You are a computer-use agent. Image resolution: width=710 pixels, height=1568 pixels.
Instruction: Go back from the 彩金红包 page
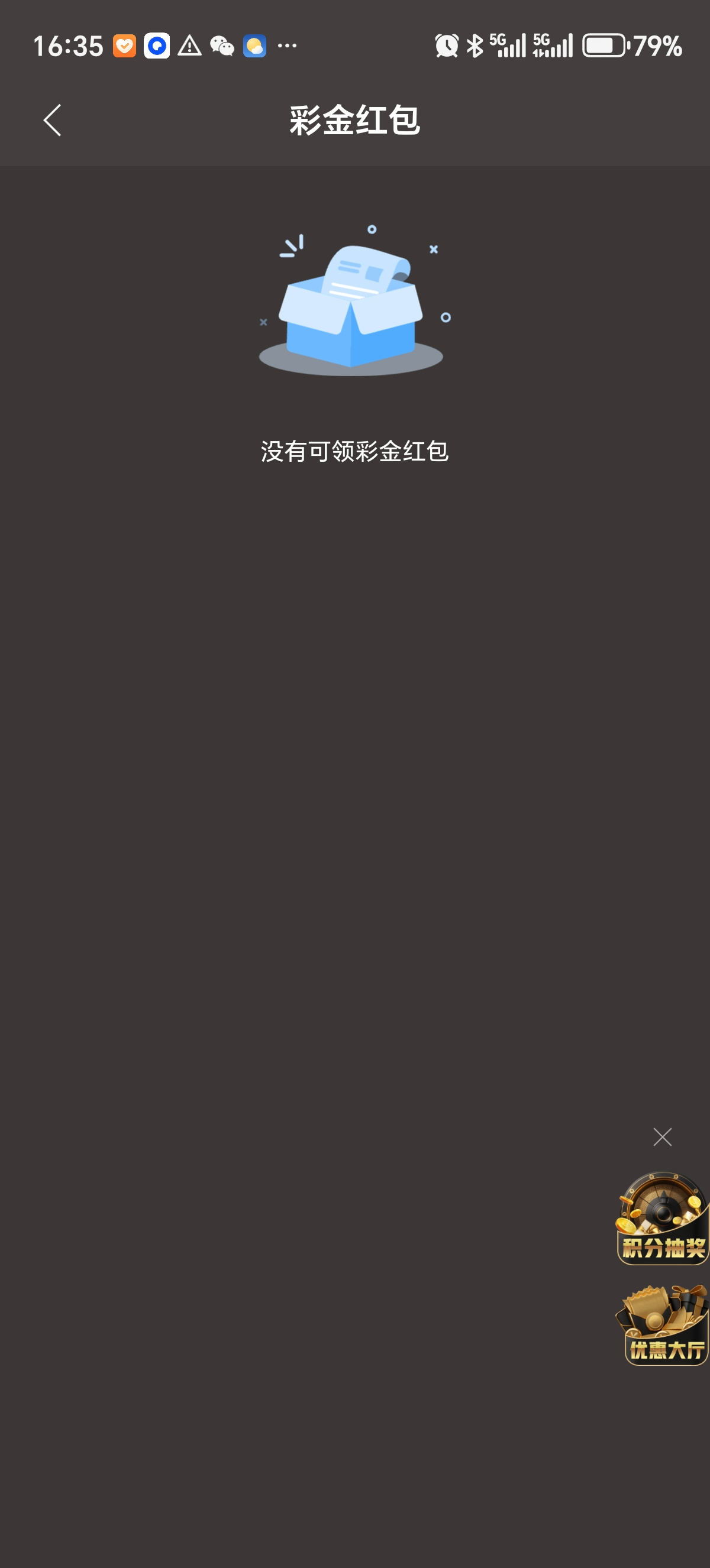(53, 120)
